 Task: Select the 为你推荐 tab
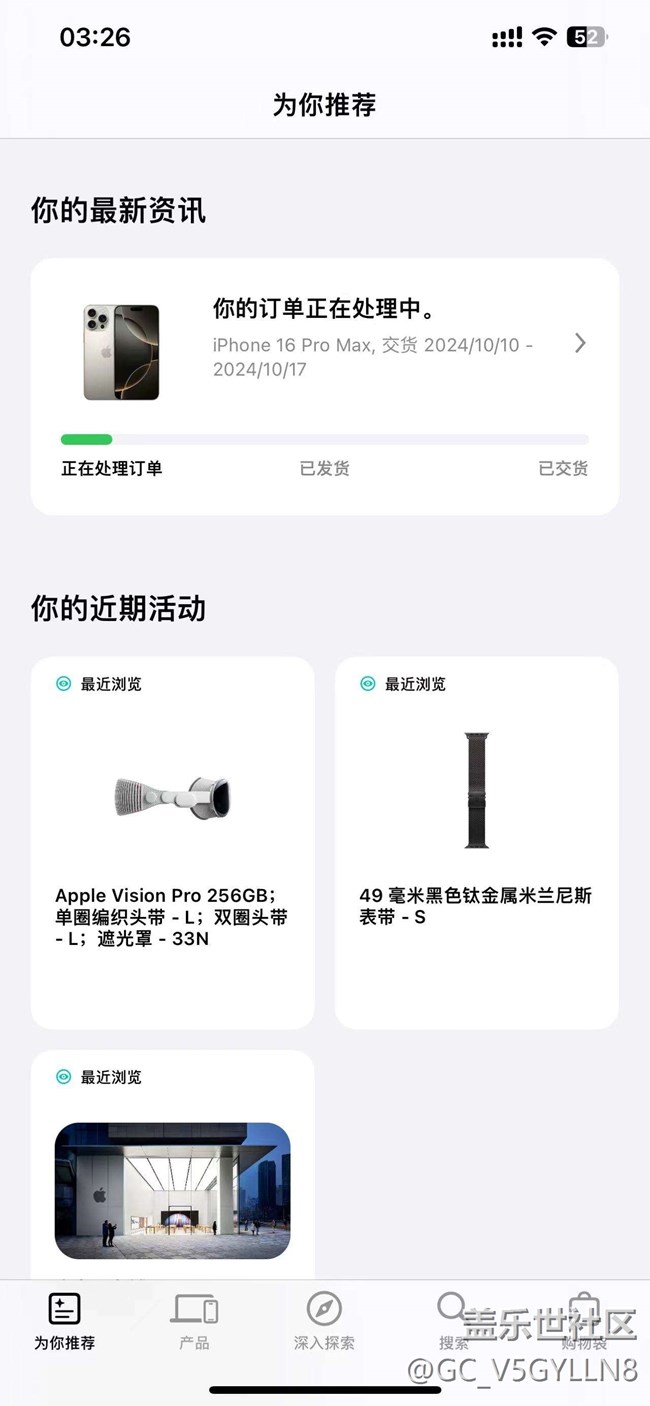64,1320
